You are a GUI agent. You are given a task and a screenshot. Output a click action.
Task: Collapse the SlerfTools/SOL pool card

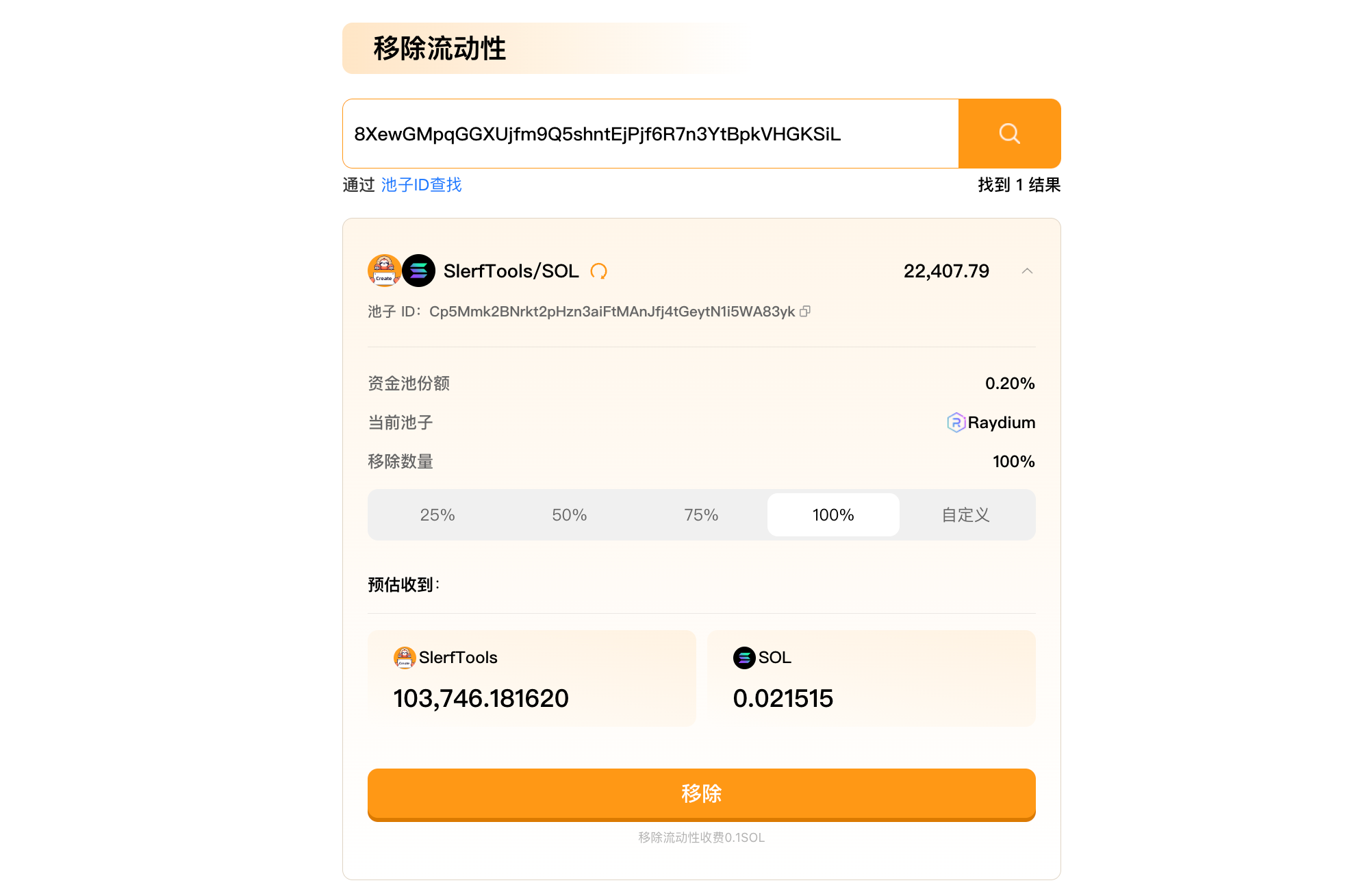click(x=1027, y=271)
